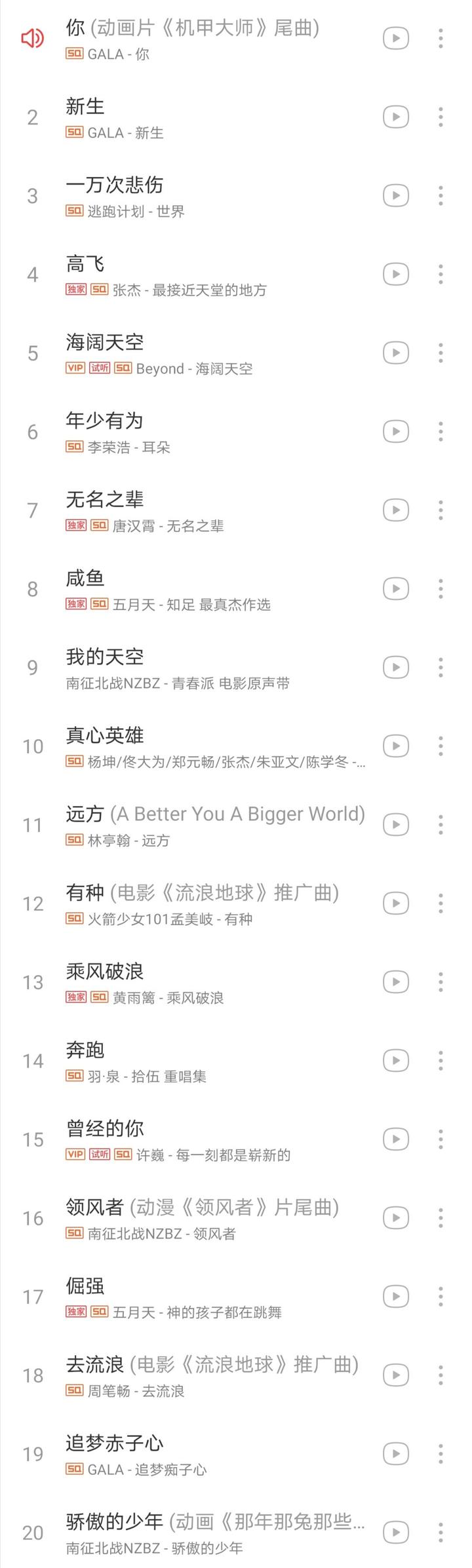
Task: Show options for the playing song 你
Action: [x=441, y=39]
